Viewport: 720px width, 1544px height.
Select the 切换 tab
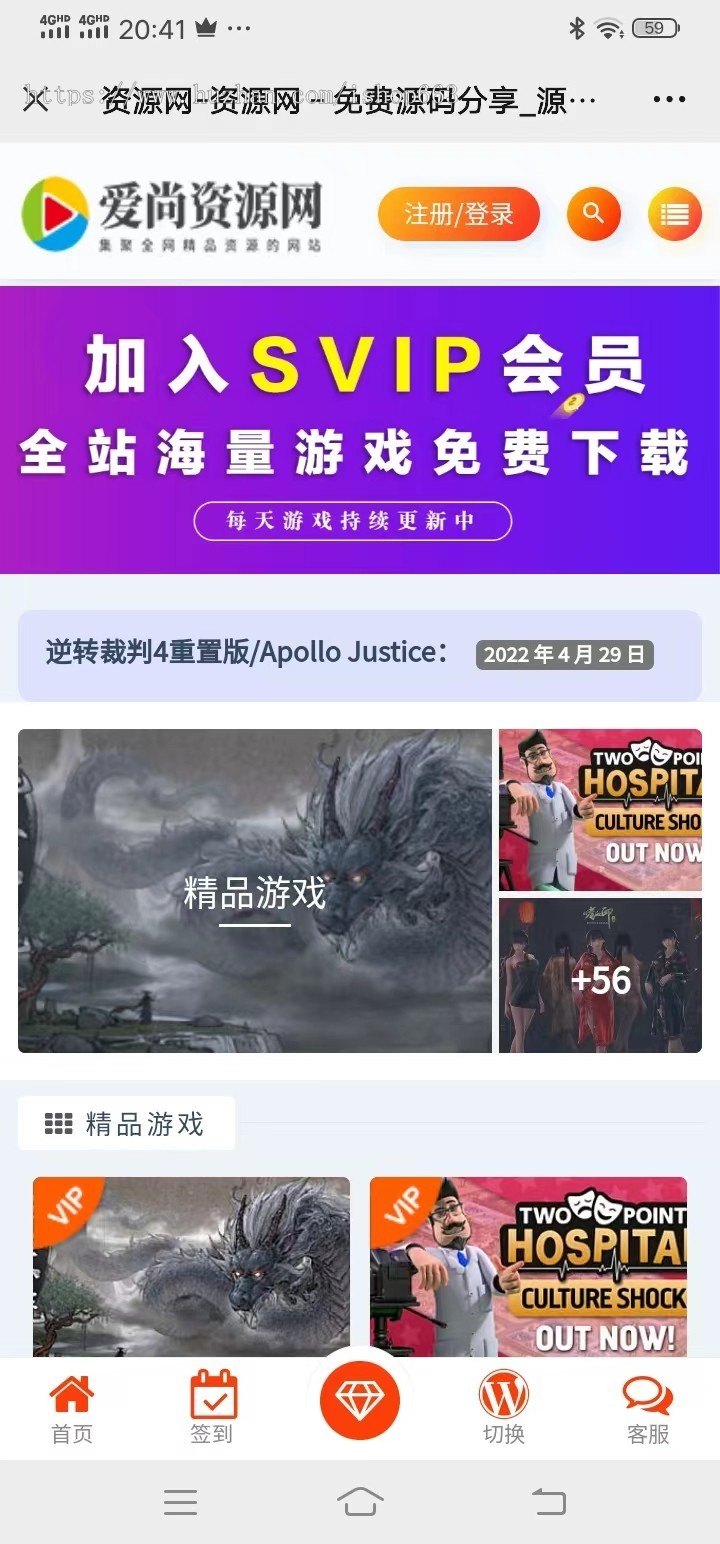tap(504, 1408)
